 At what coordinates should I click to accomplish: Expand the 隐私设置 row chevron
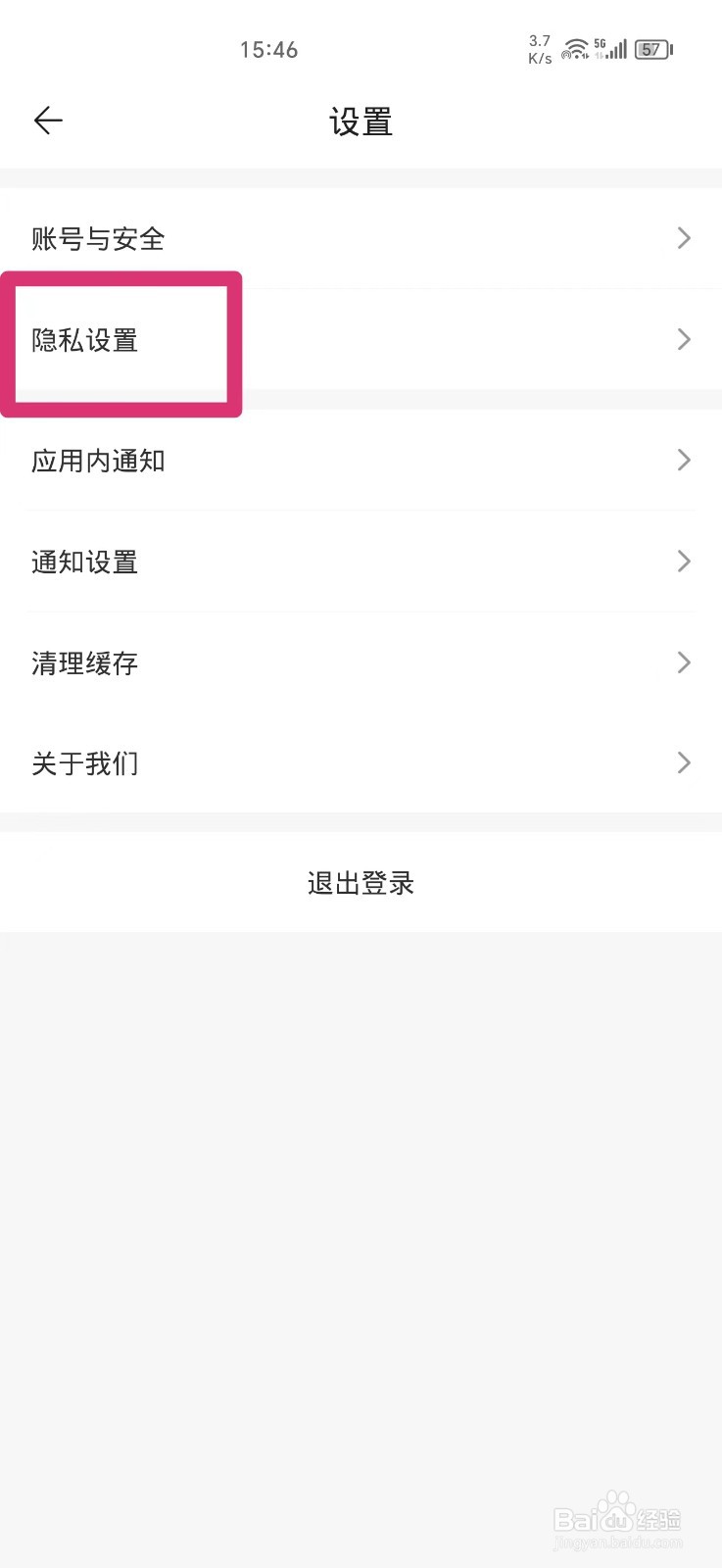click(684, 339)
